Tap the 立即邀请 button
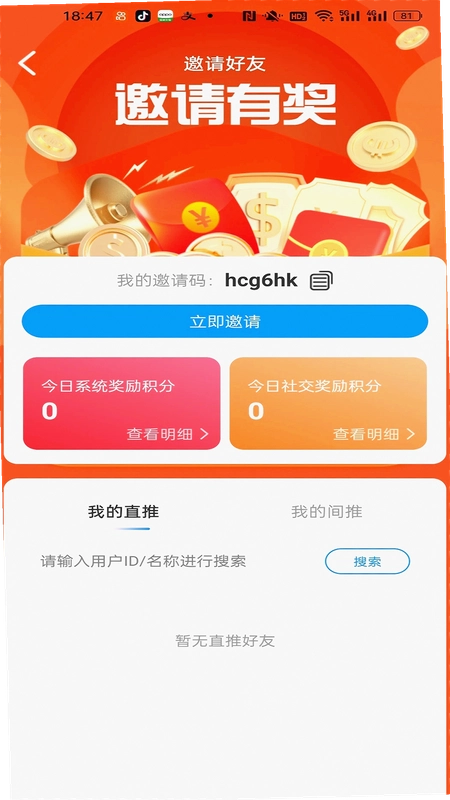This screenshot has width=450, height=800. pos(225,321)
